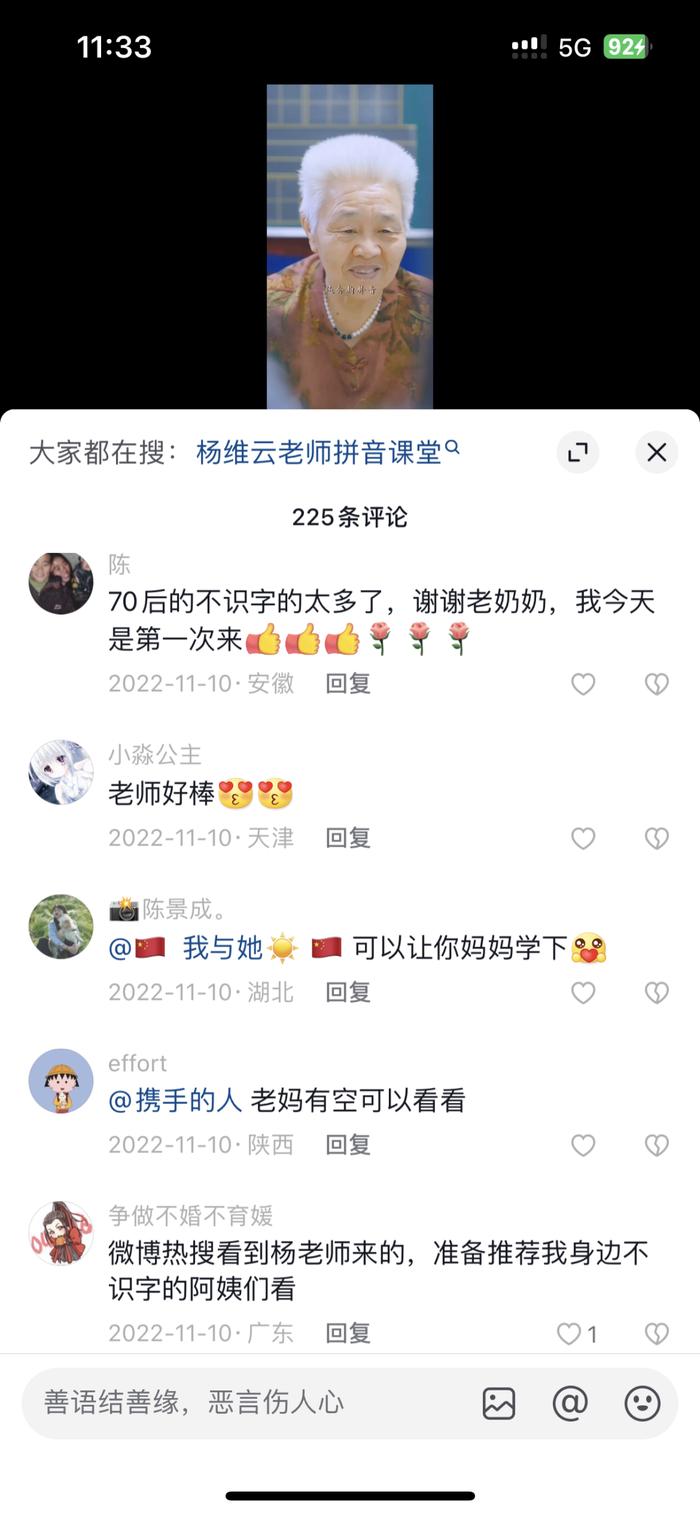Reply to 陈景成's comment

348,992
